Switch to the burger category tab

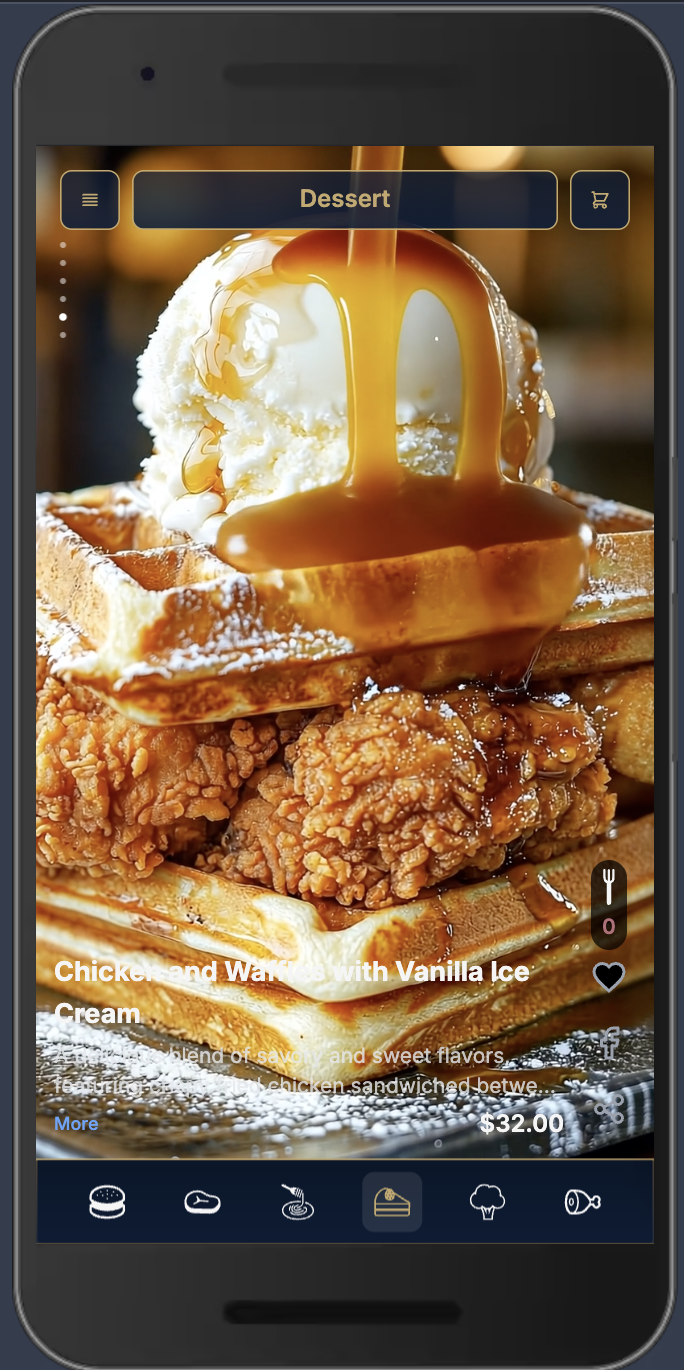click(x=107, y=1201)
